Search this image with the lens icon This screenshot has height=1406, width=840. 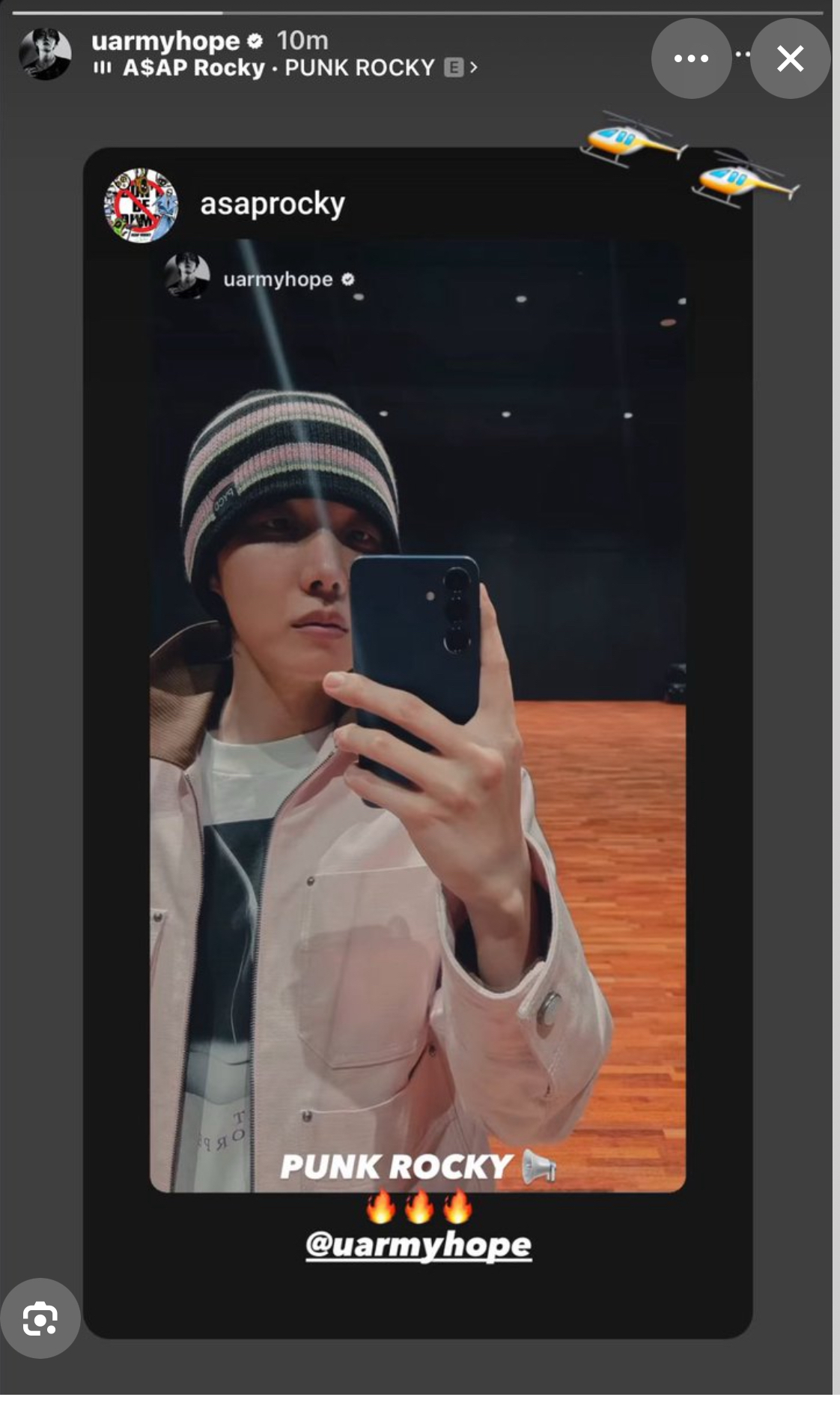pyautogui.click(x=40, y=1318)
